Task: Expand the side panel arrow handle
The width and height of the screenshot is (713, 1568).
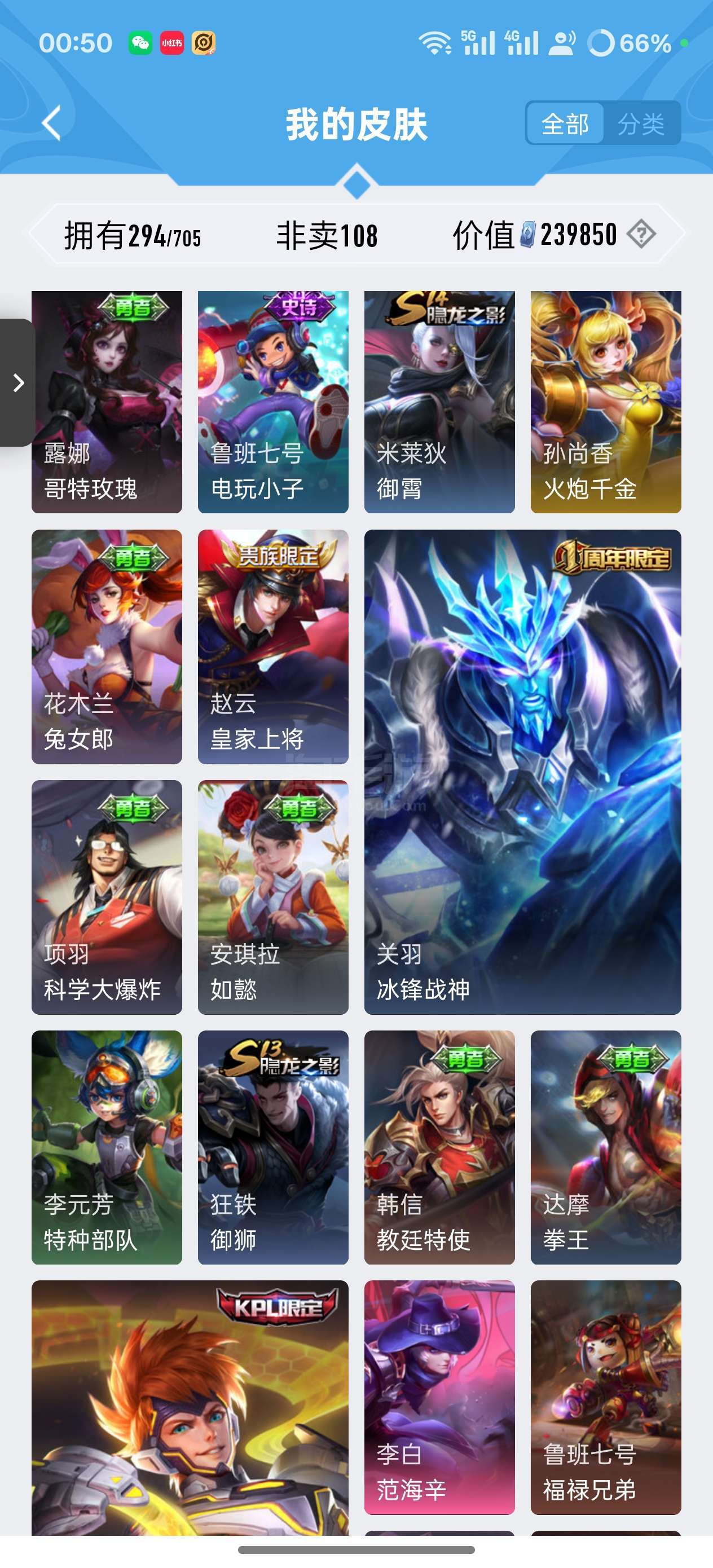Action: [x=17, y=382]
